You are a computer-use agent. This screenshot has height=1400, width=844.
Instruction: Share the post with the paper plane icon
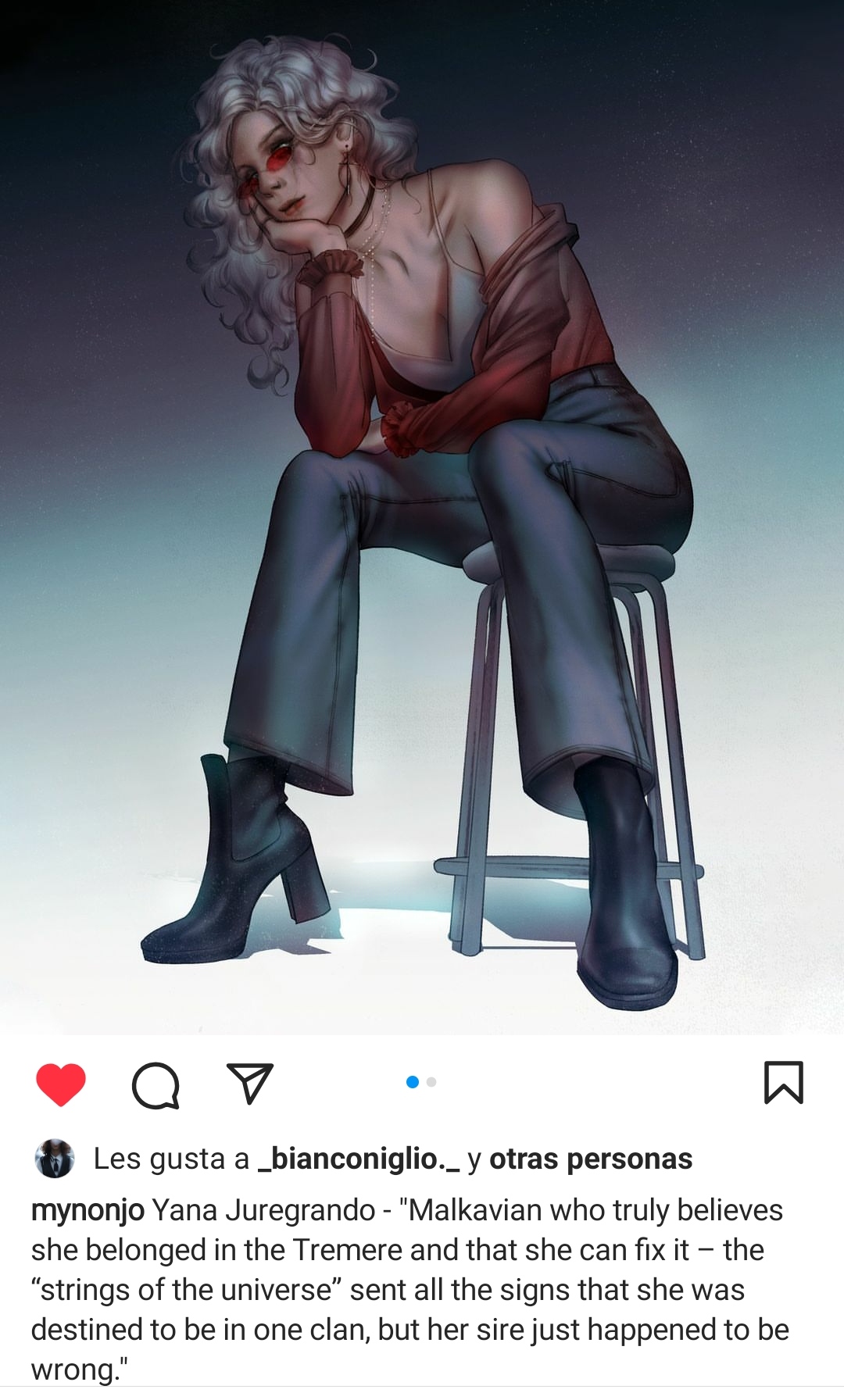tap(249, 1084)
